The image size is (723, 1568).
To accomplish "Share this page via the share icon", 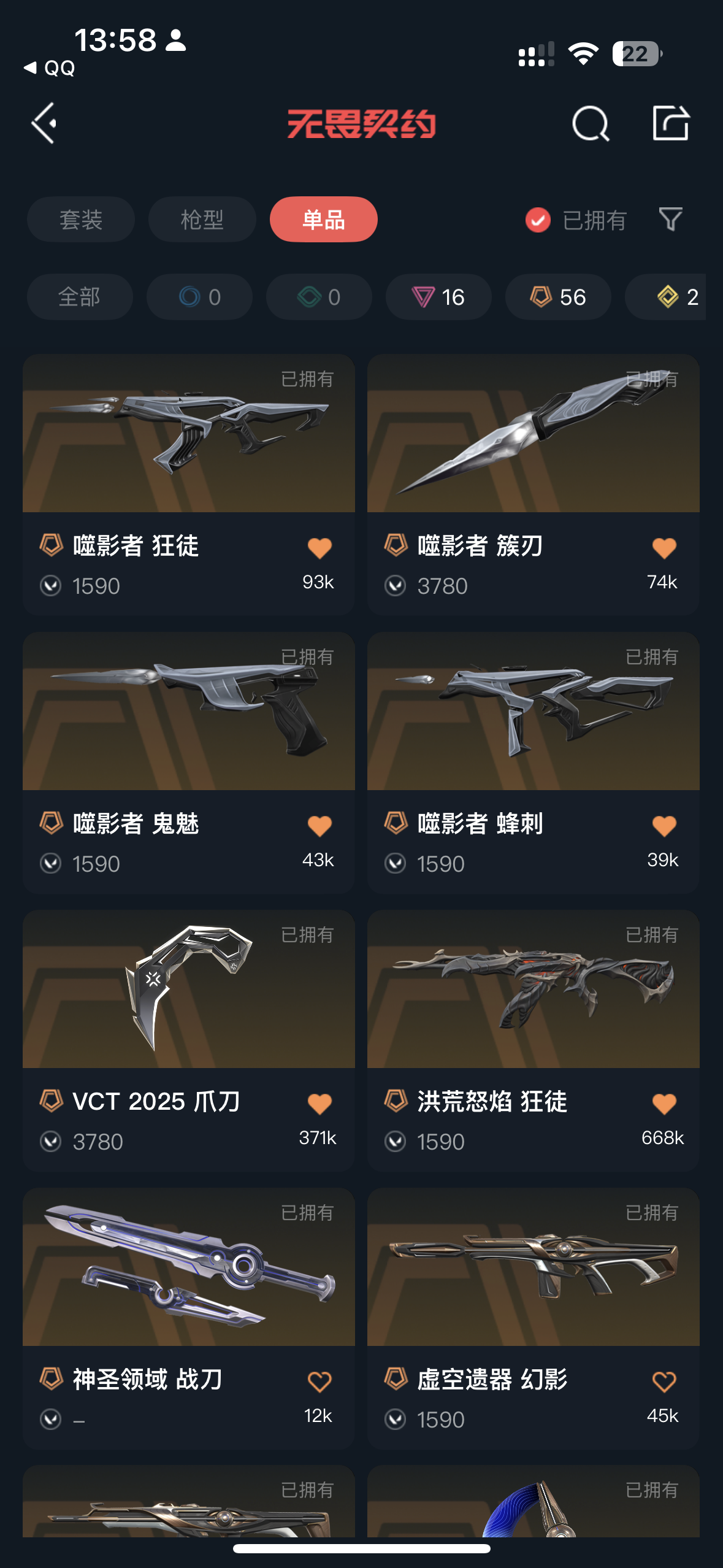I will click(x=670, y=123).
